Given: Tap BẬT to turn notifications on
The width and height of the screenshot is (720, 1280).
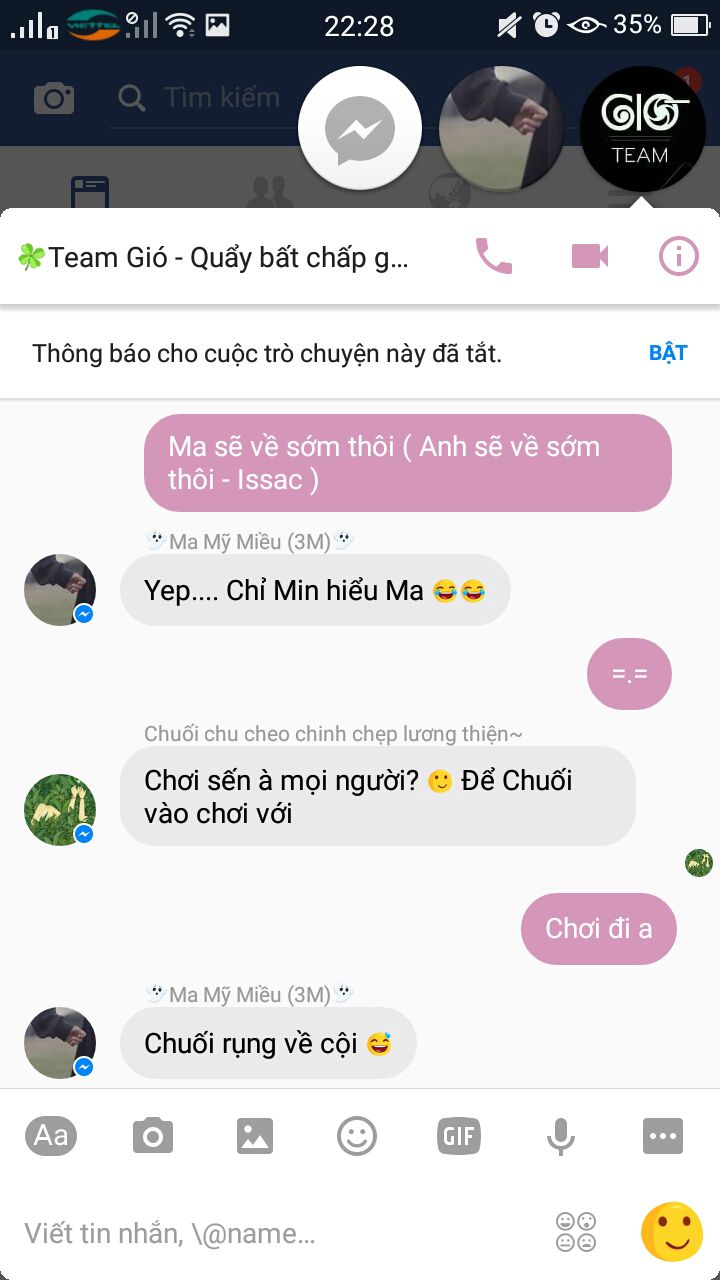Looking at the screenshot, I should tap(667, 353).
